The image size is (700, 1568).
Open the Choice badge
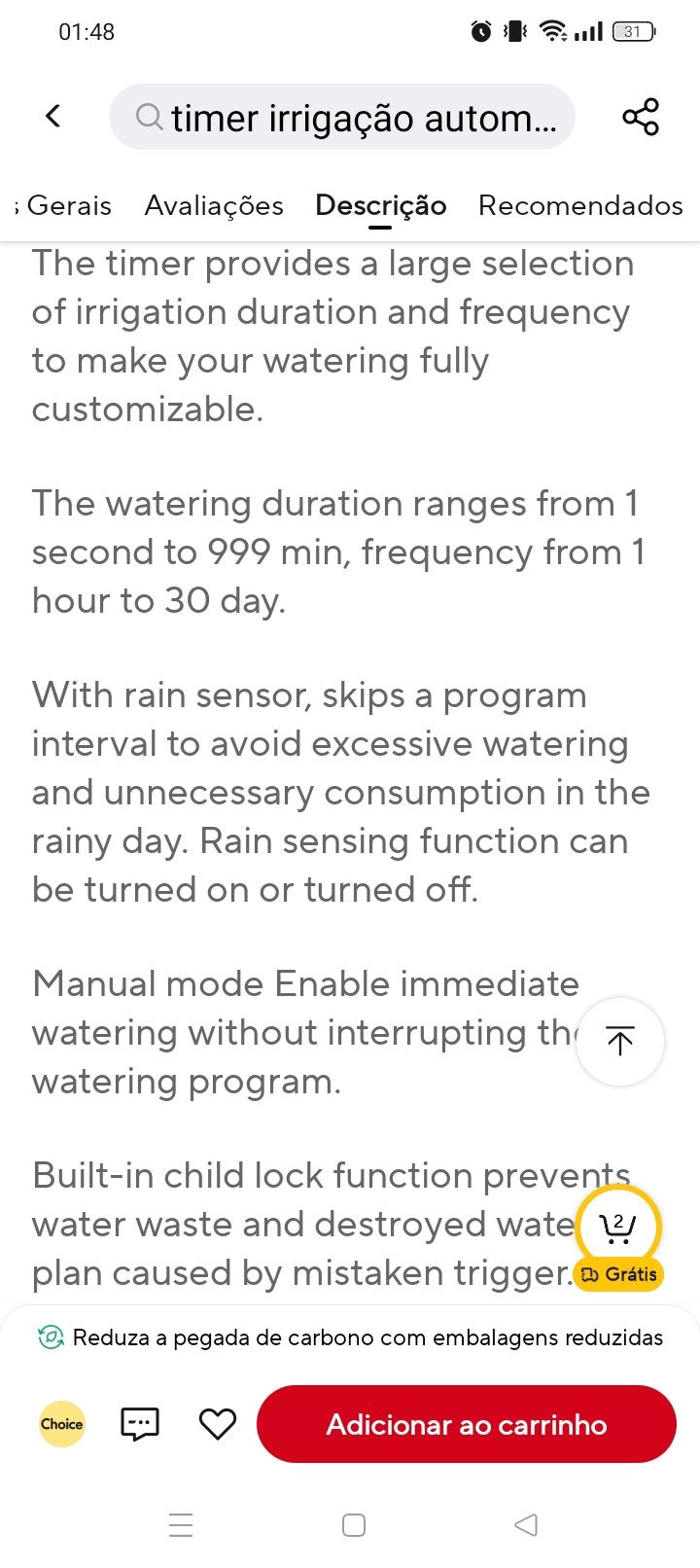[x=61, y=1424]
